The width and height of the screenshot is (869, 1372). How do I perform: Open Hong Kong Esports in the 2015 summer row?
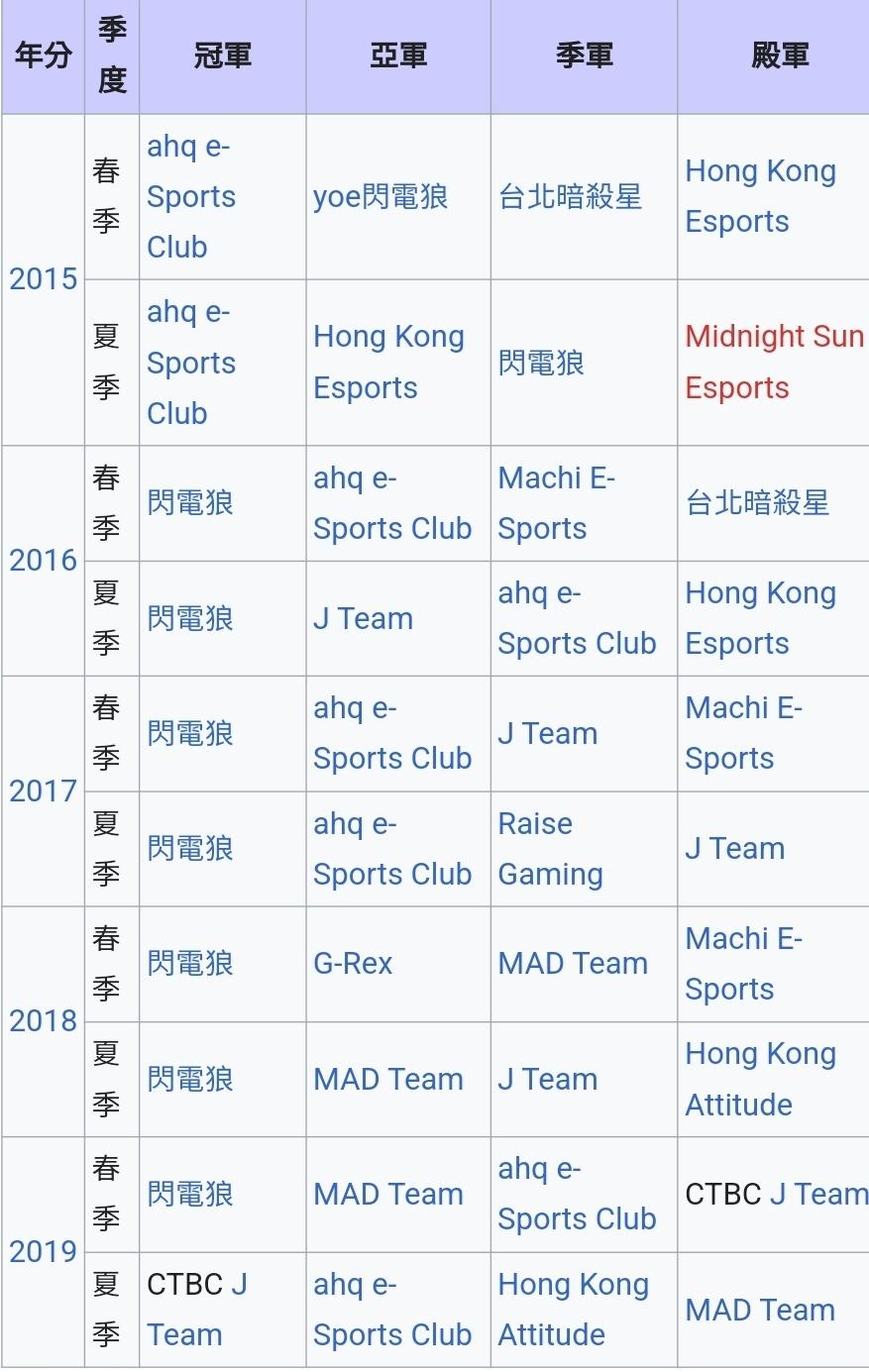pos(388,362)
